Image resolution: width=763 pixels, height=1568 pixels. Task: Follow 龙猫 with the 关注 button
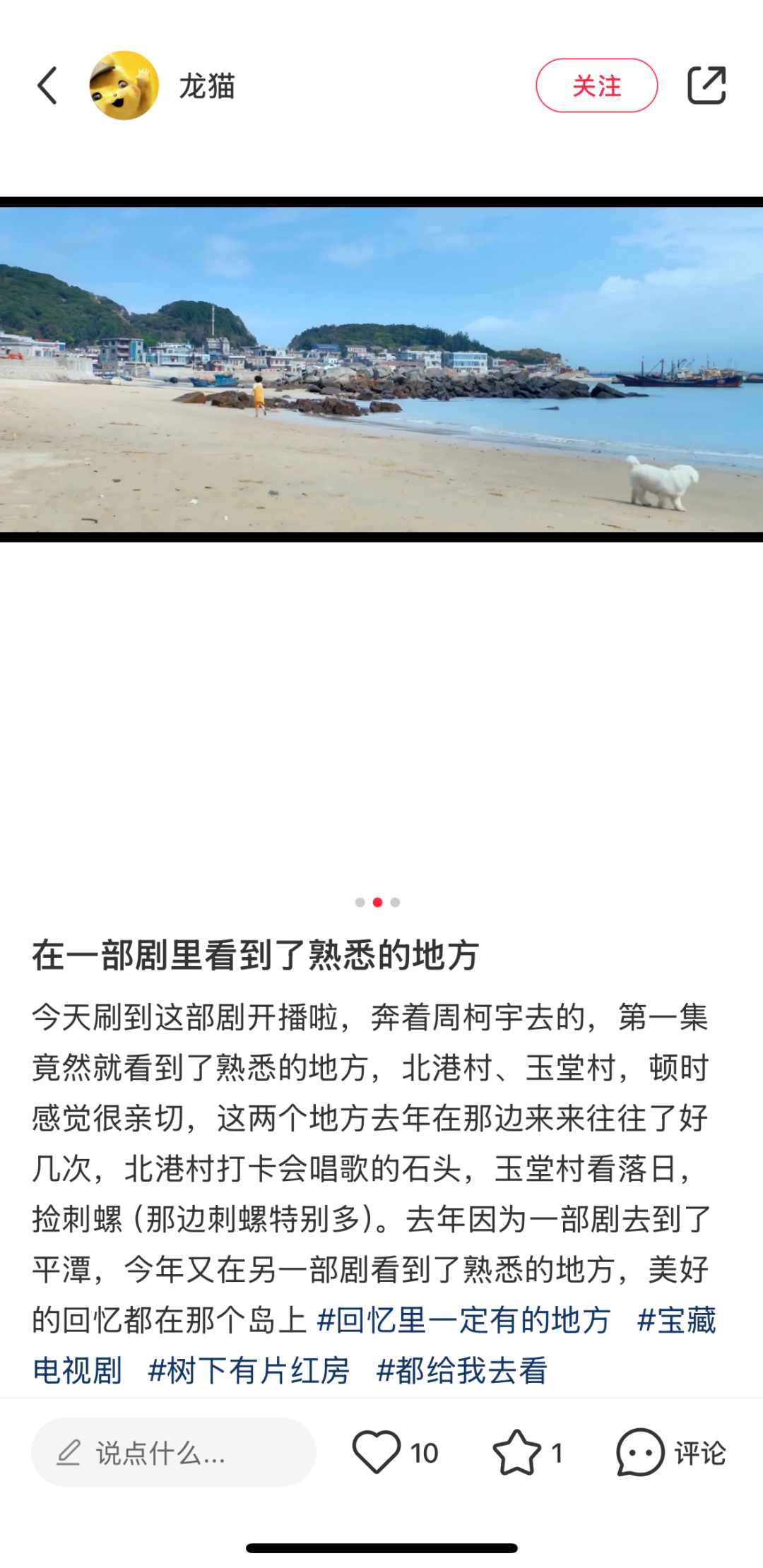pos(596,86)
